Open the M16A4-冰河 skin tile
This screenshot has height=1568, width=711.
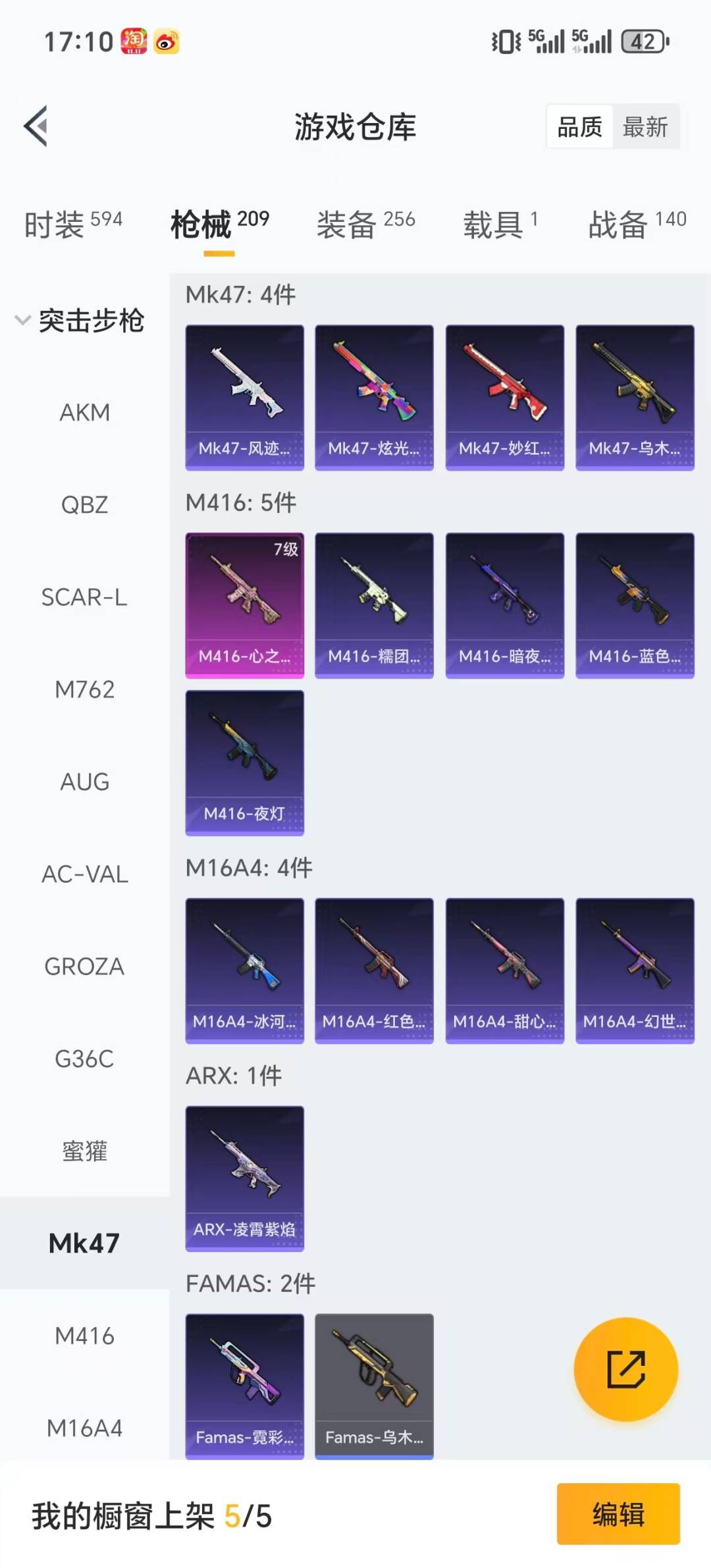[x=244, y=970]
